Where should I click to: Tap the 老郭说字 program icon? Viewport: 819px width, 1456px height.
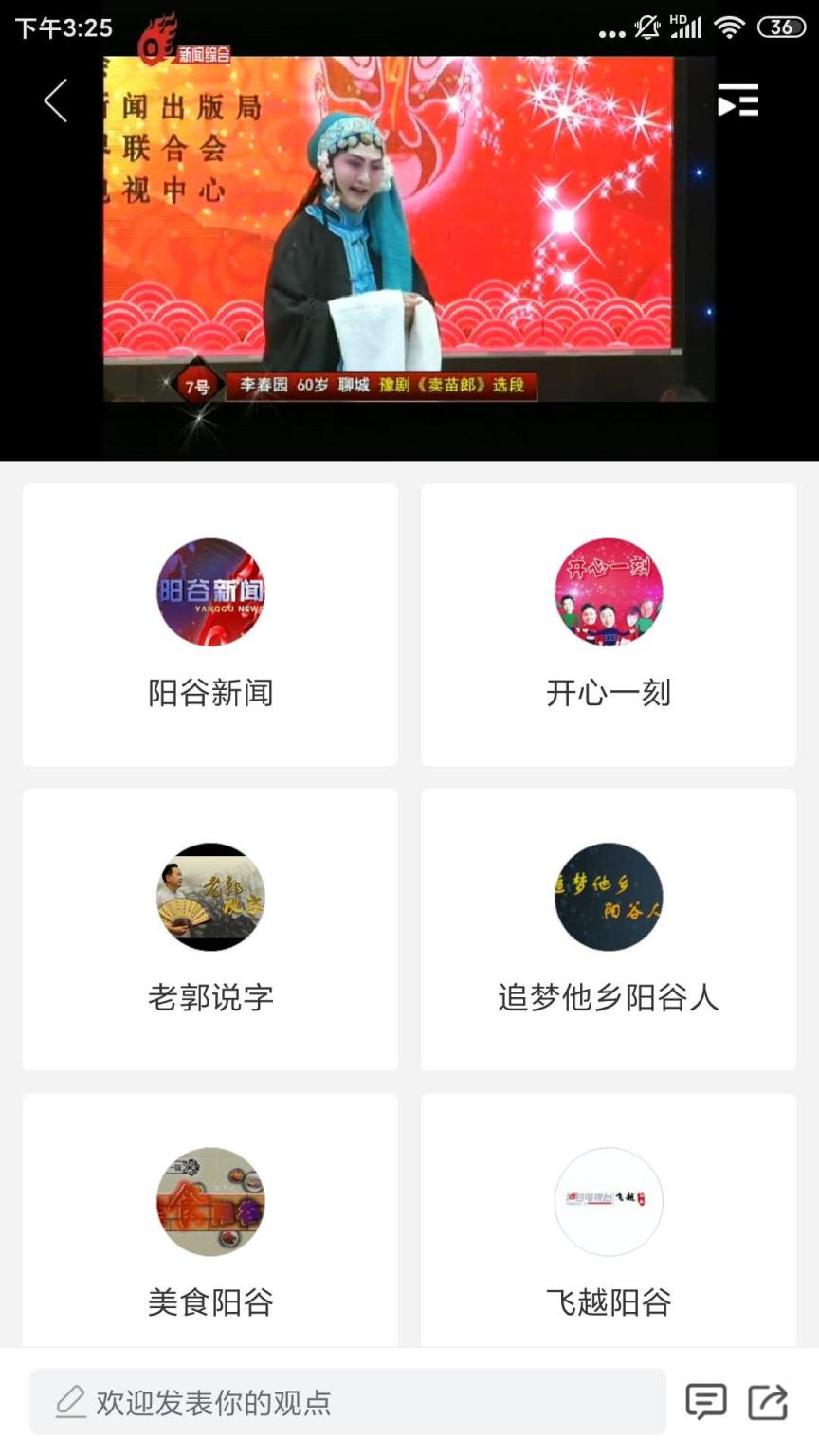(209, 896)
